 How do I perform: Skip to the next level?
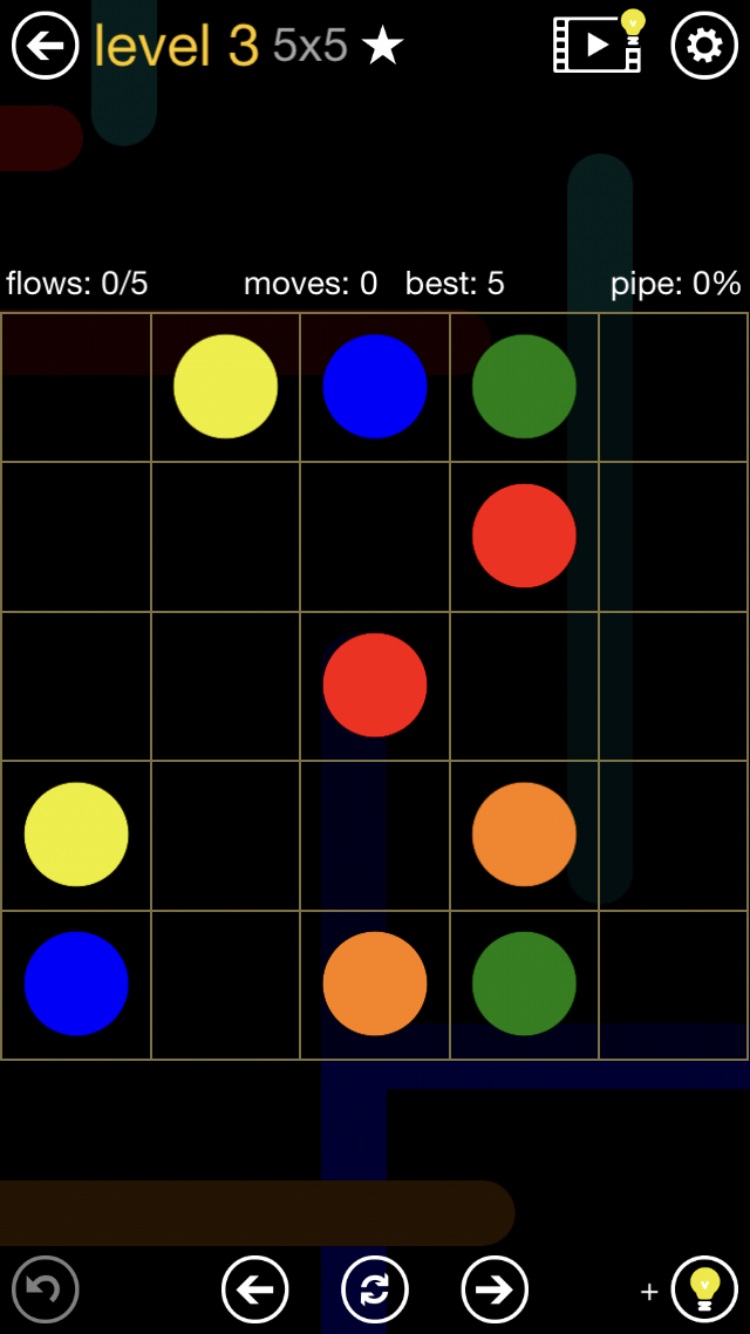tap(494, 1289)
